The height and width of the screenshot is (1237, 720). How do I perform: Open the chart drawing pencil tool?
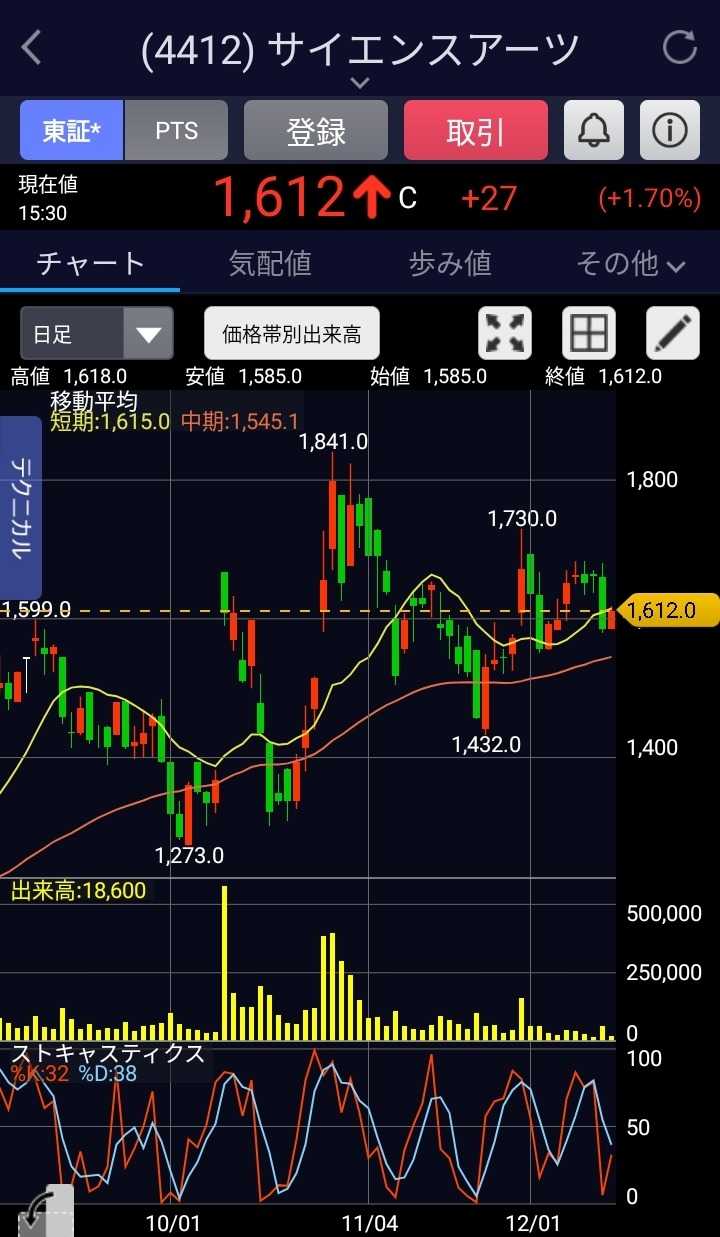(x=672, y=333)
